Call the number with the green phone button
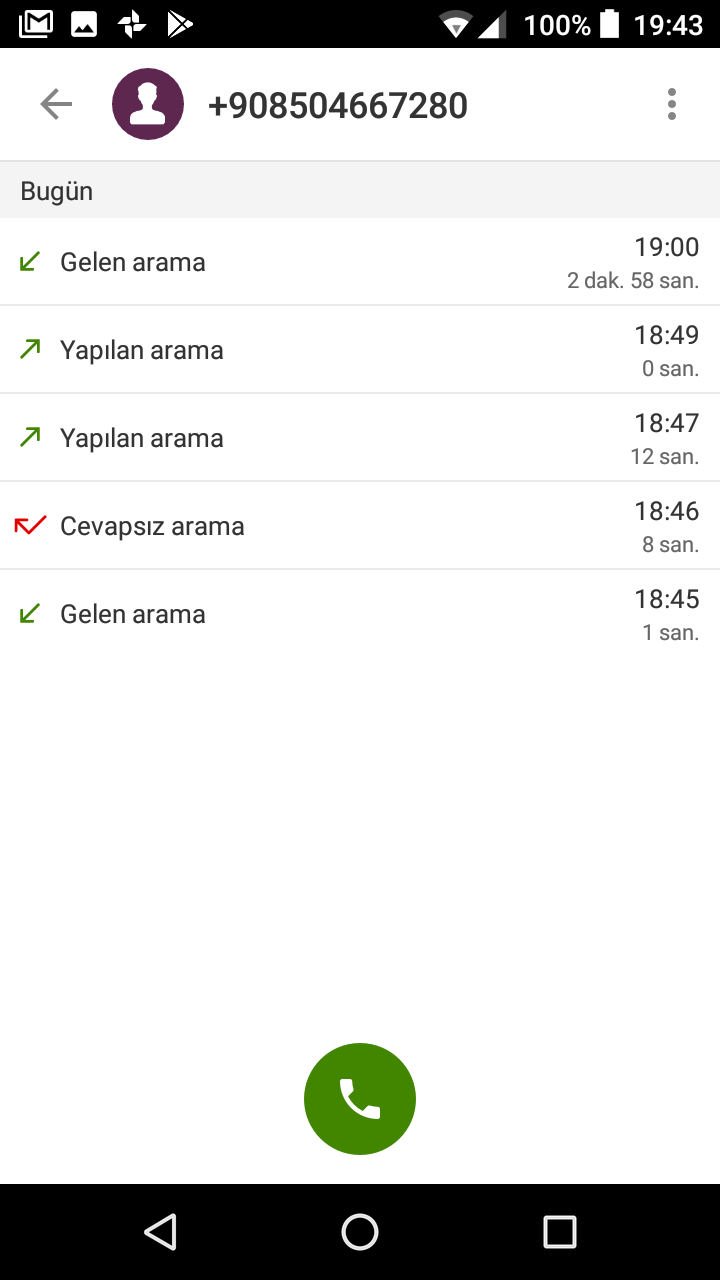 360,1099
